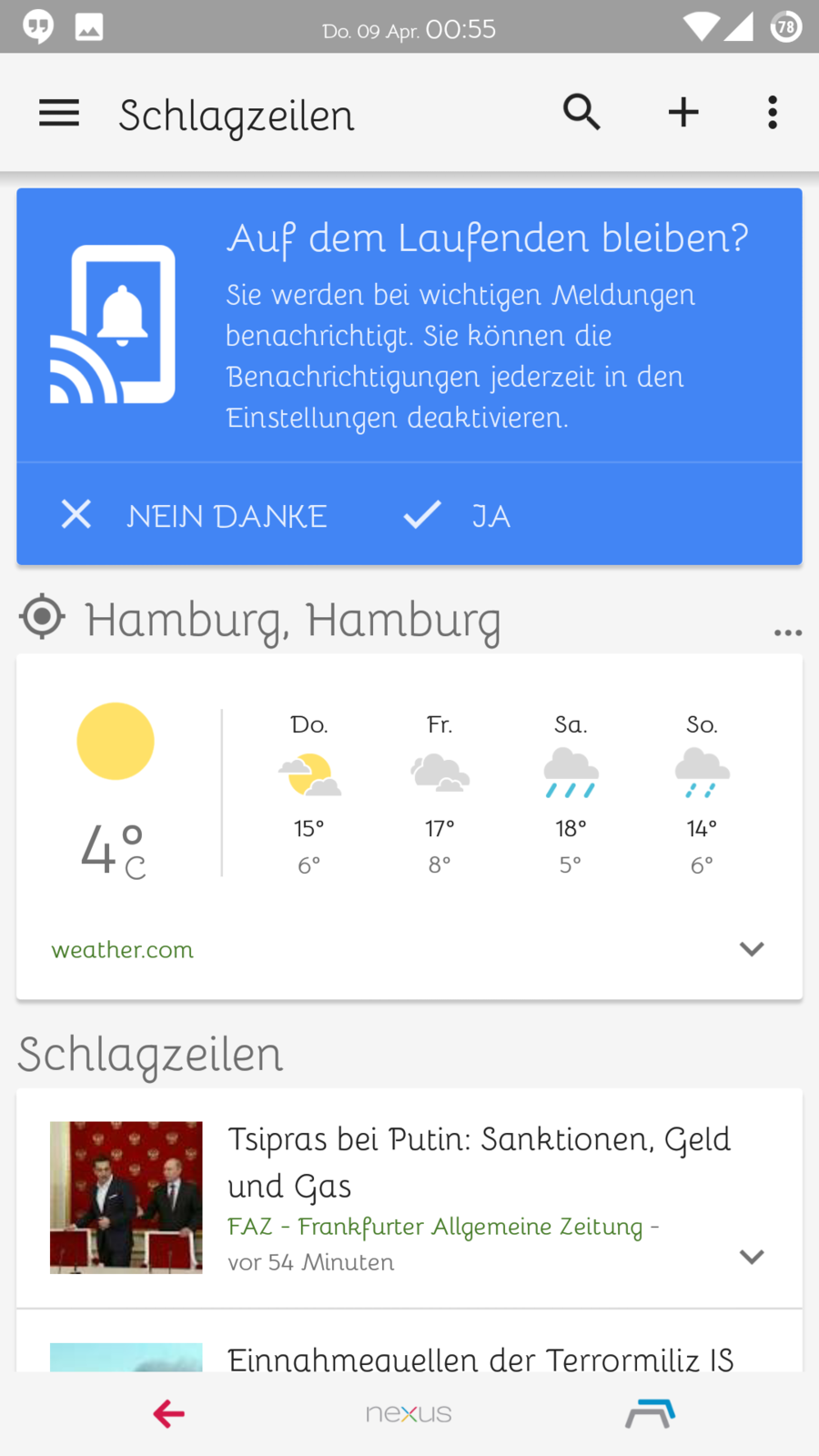
Task: Go back with the red arrow
Action: tap(169, 1413)
